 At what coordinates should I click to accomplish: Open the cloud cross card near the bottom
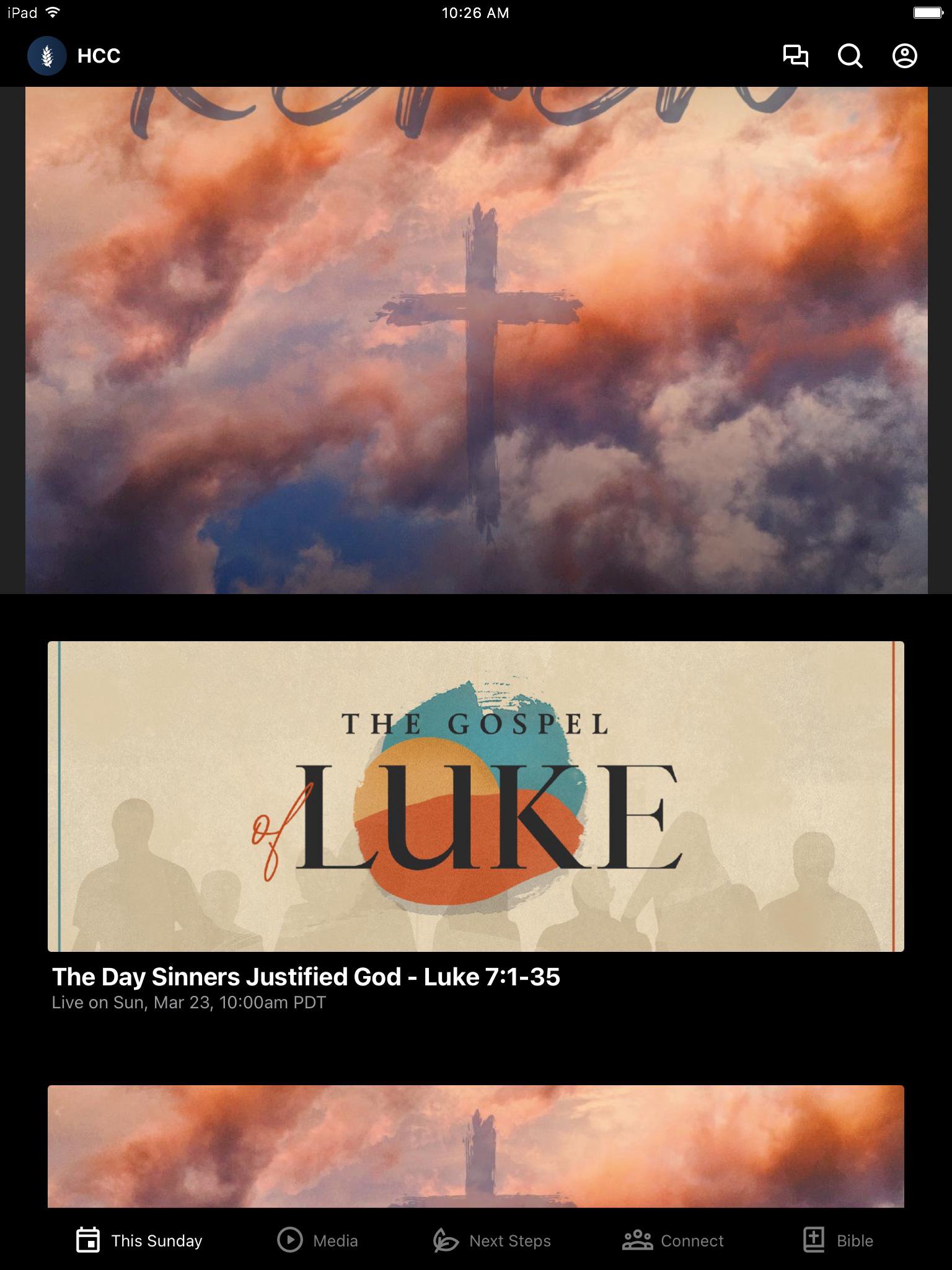pyautogui.click(x=476, y=1146)
